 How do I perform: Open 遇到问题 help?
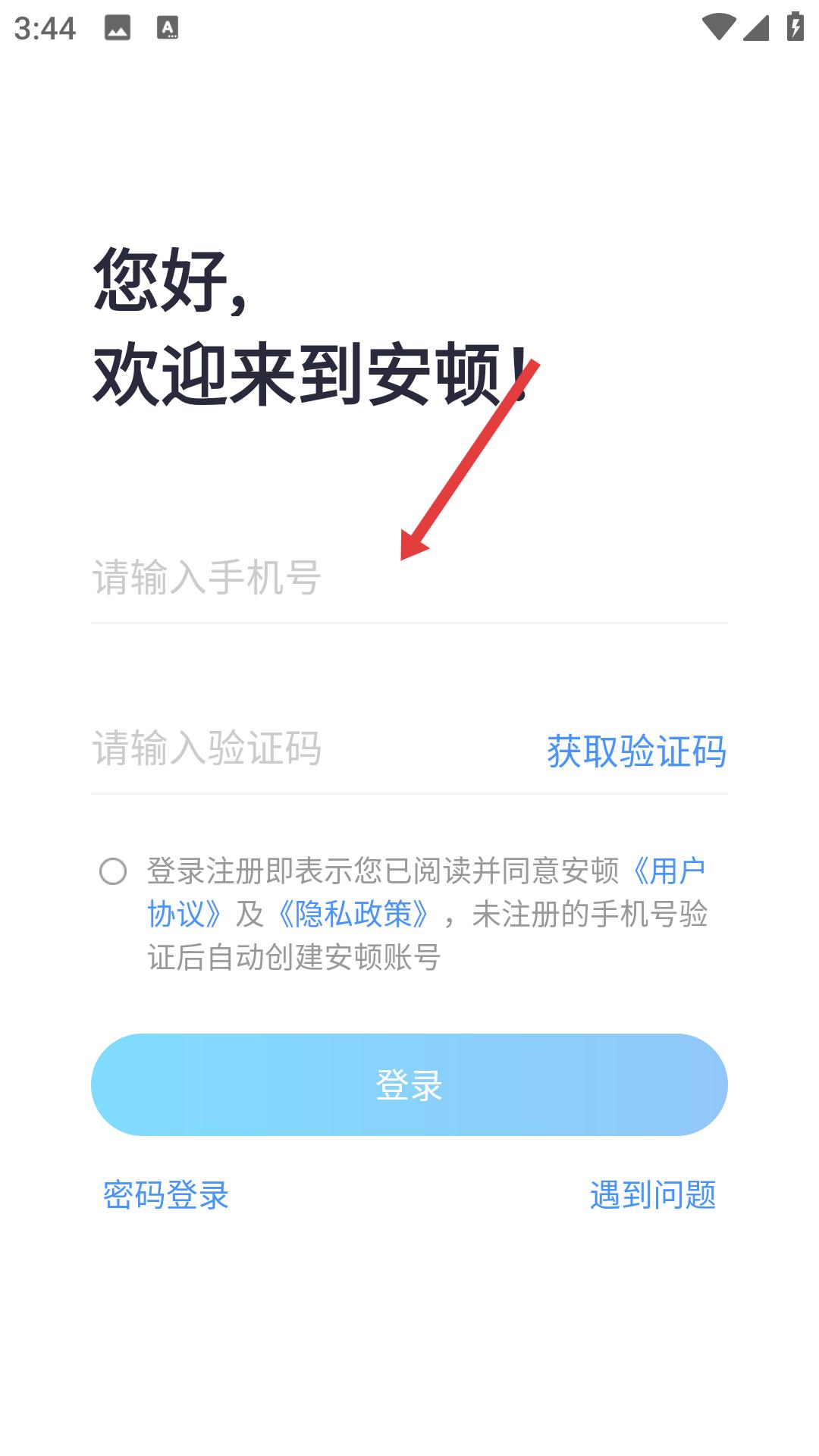(x=653, y=1195)
